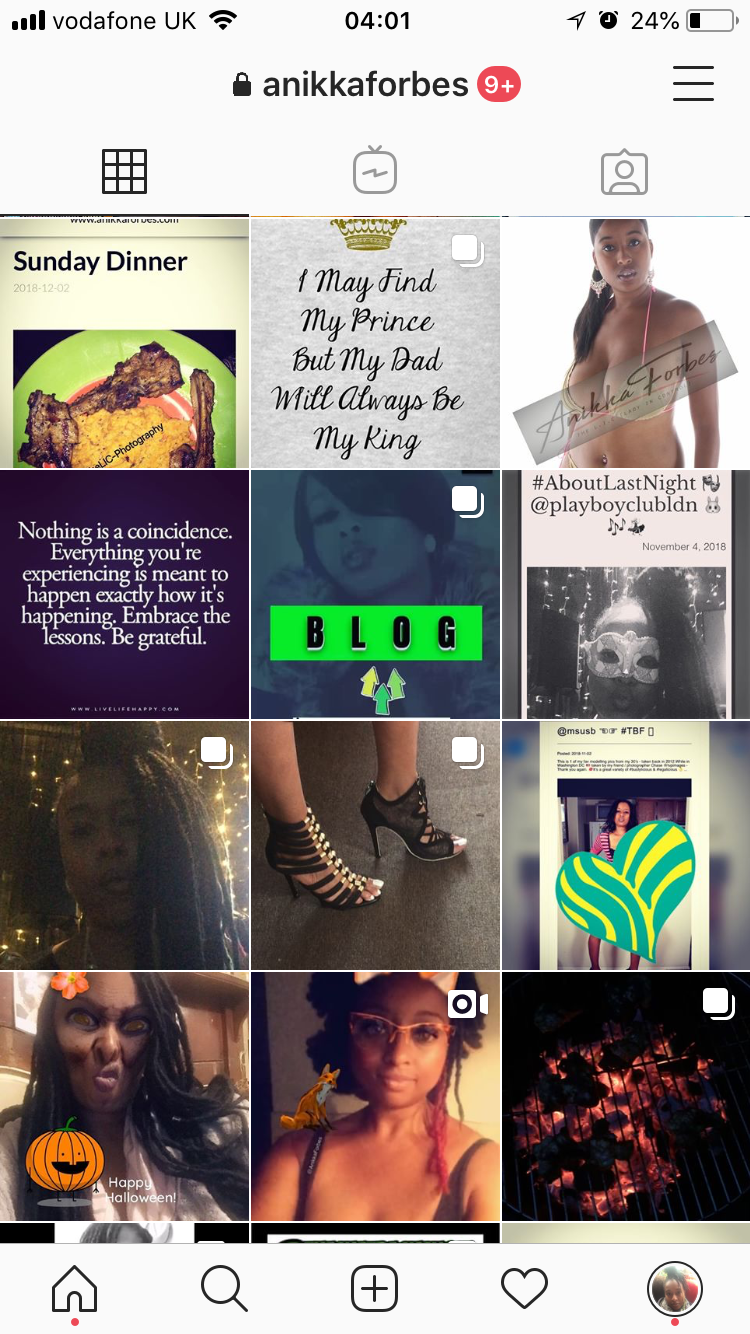
Task: Switch to the grid posts tab
Action: pyautogui.click(x=125, y=171)
